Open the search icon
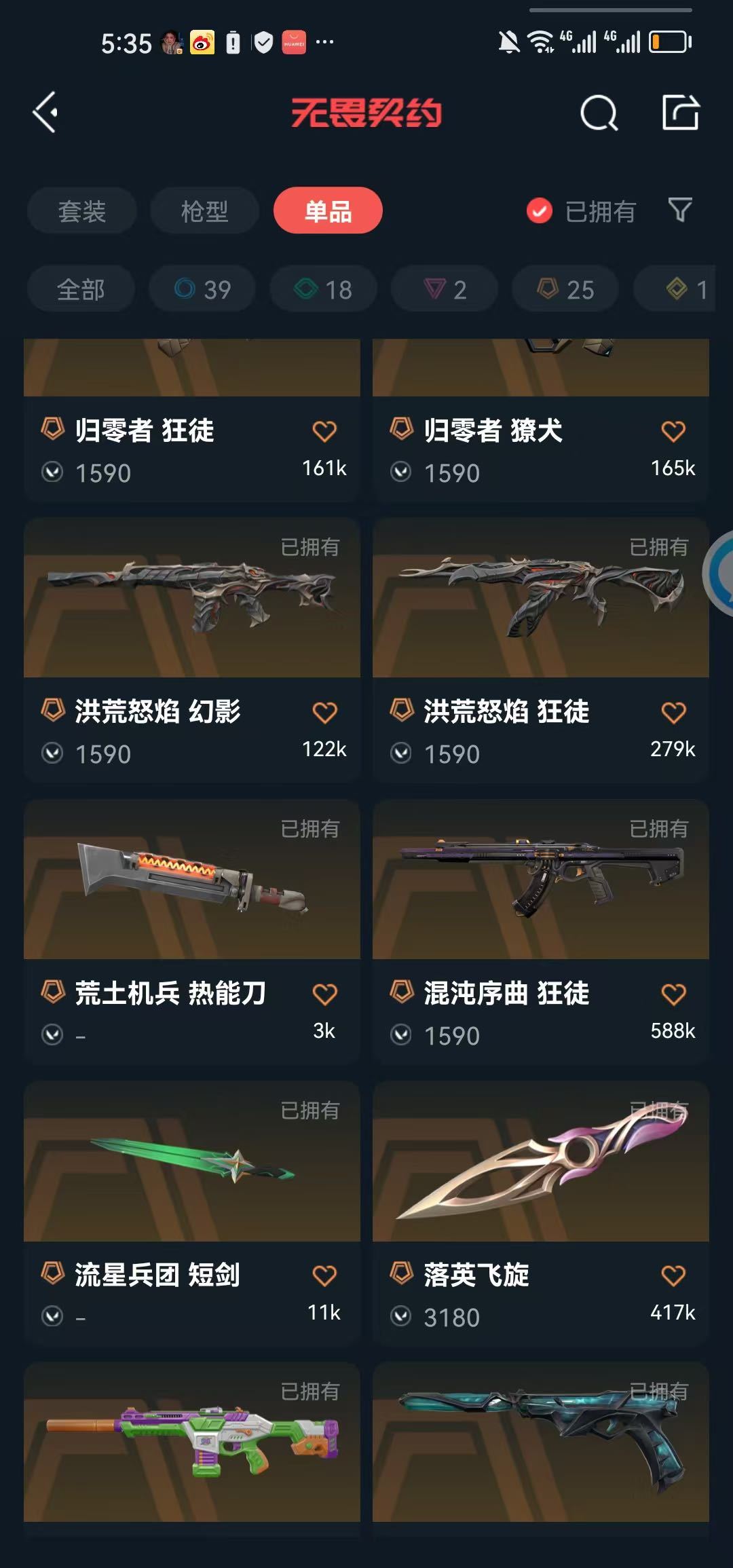This screenshot has height=1568, width=733. pyautogui.click(x=599, y=113)
